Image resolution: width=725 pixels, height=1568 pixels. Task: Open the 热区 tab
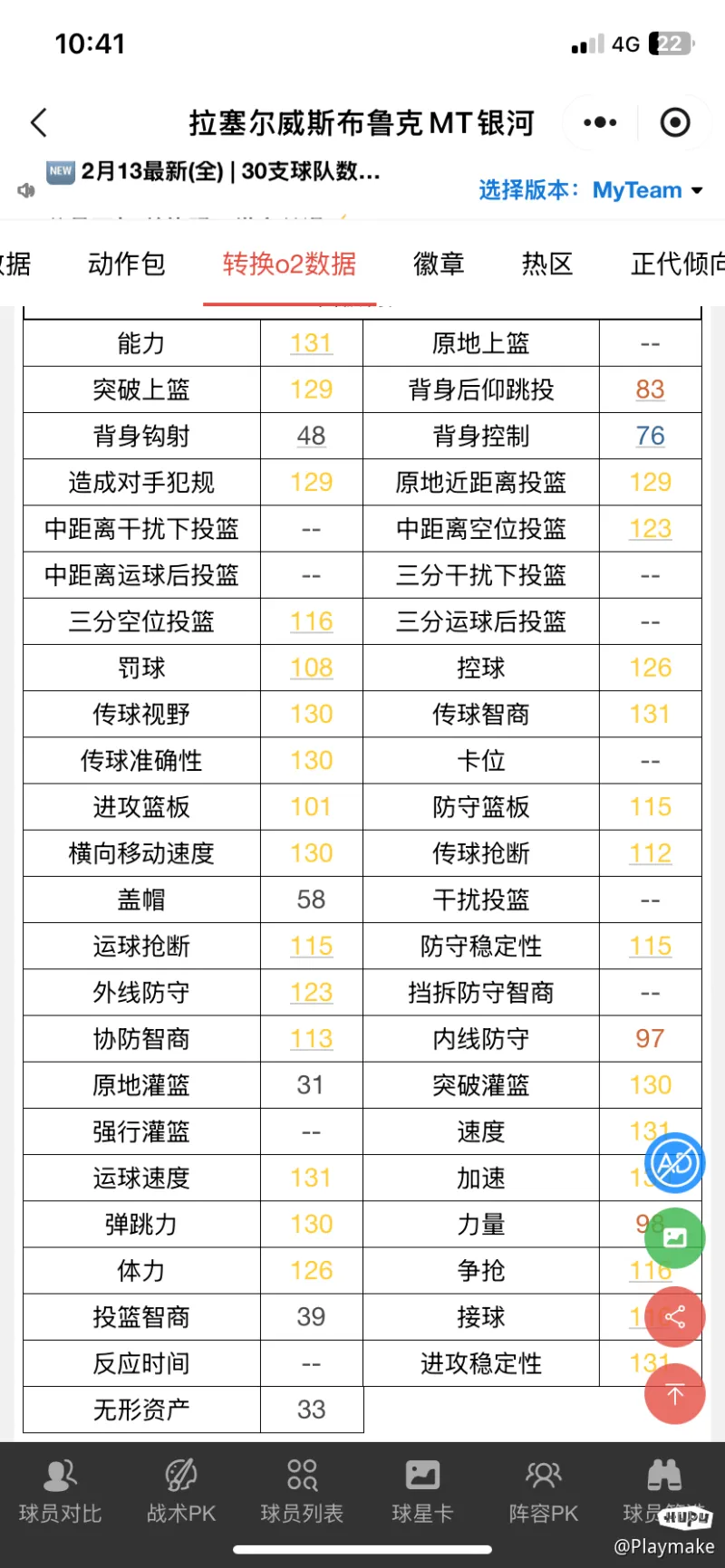coord(547,264)
